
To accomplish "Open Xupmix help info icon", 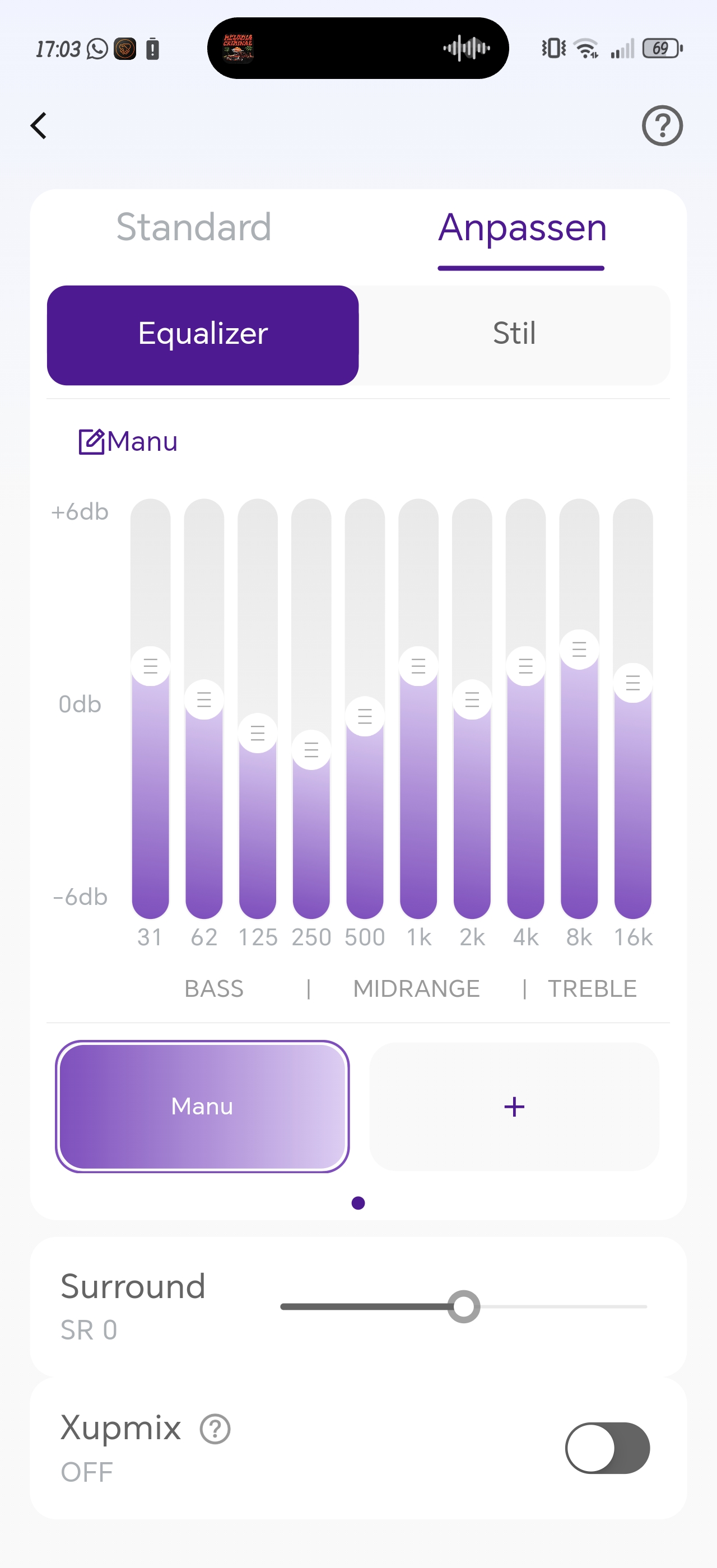I will pyautogui.click(x=216, y=1429).
